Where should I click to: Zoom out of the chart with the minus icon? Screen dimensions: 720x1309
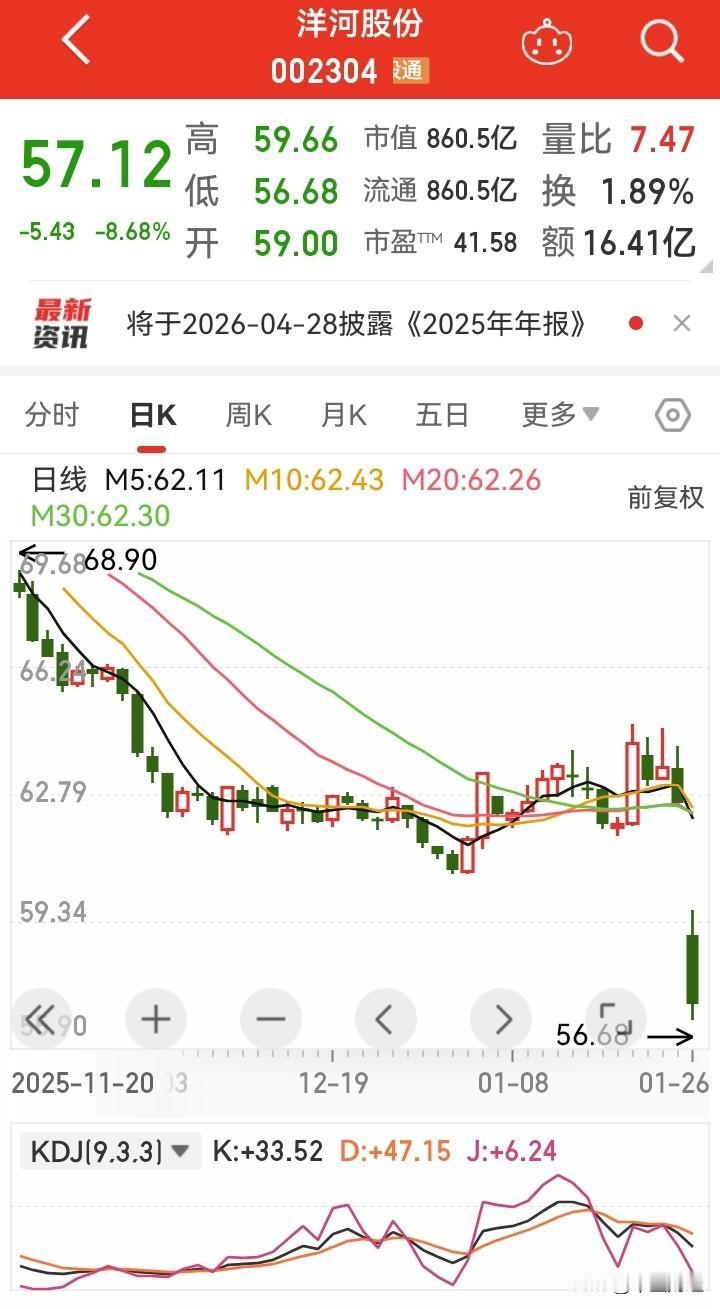(x=270, y=1020)
